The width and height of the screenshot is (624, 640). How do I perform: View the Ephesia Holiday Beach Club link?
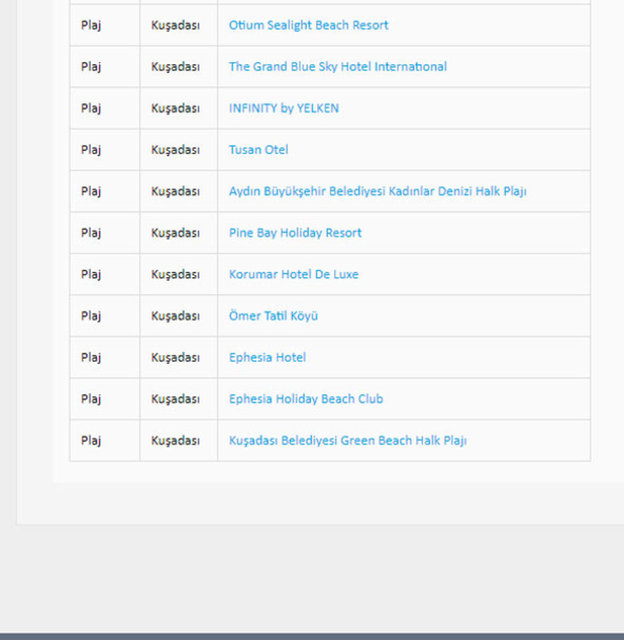305,399
